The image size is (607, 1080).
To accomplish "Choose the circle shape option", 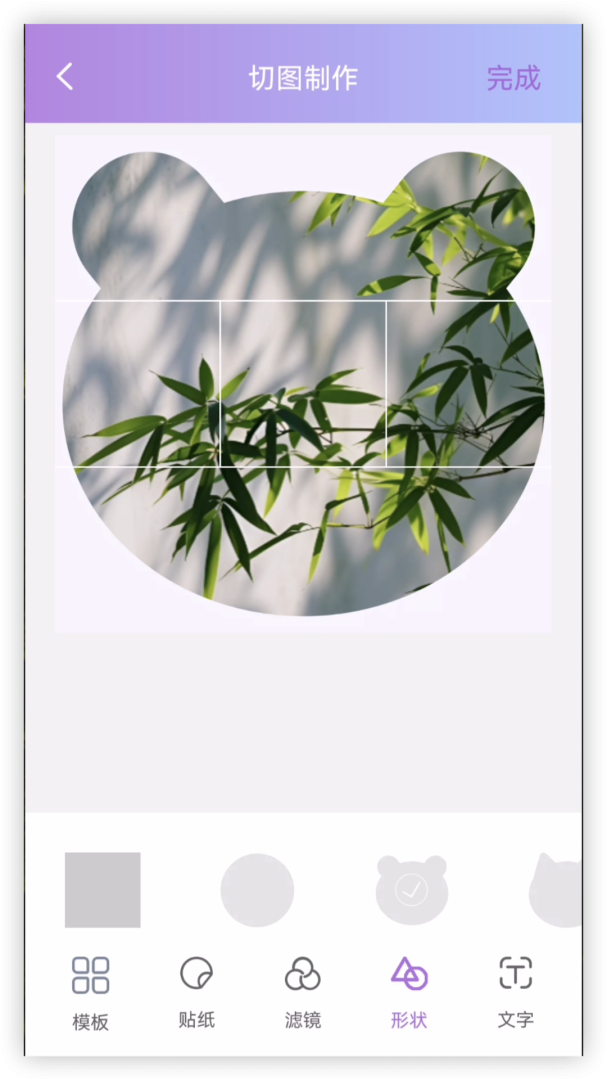I will [x=257, y=890].
